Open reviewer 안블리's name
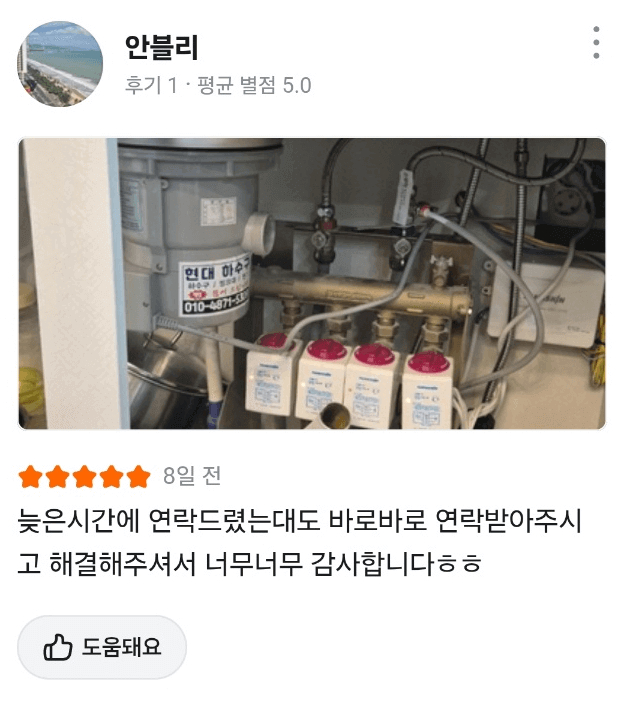 coord(162,46)
